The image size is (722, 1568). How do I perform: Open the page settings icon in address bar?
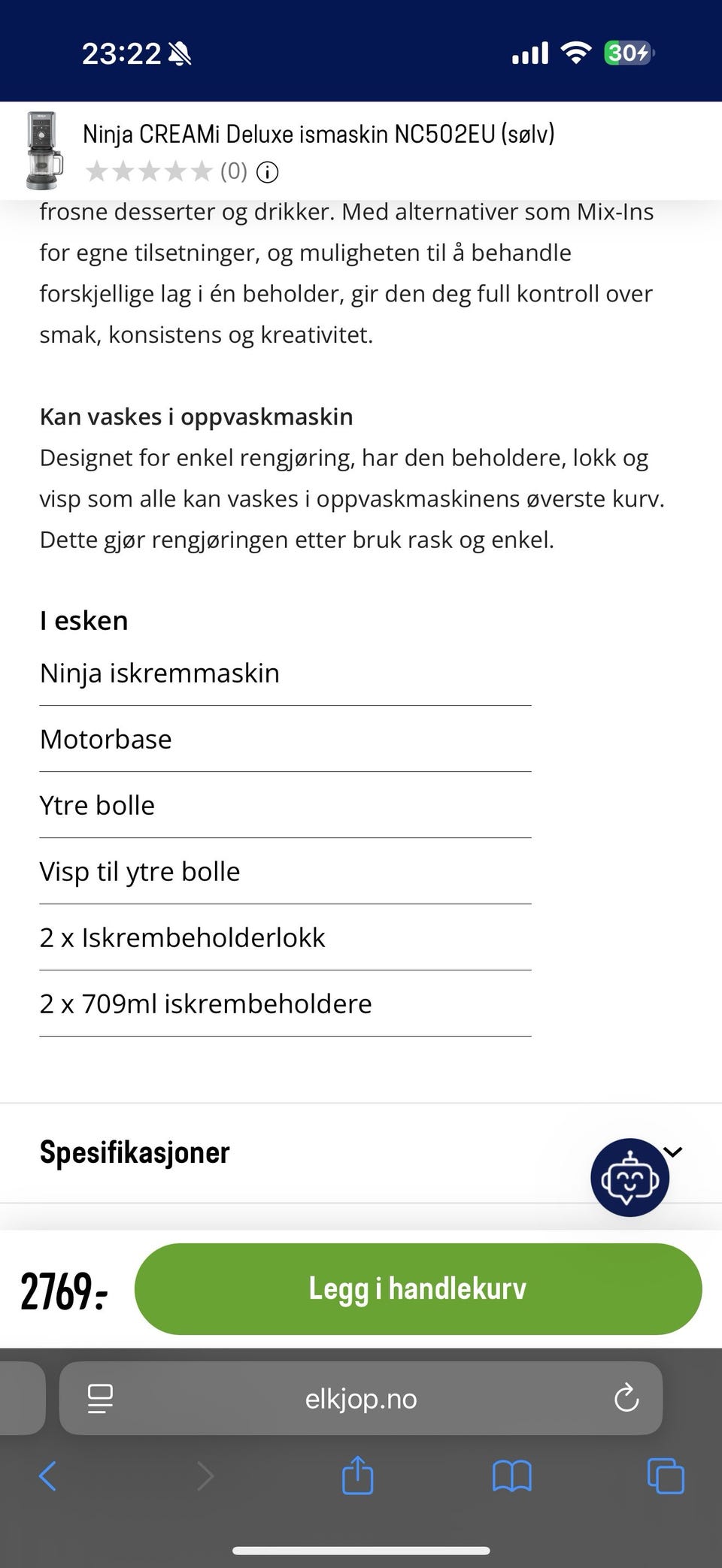(x=98, y=1399)
